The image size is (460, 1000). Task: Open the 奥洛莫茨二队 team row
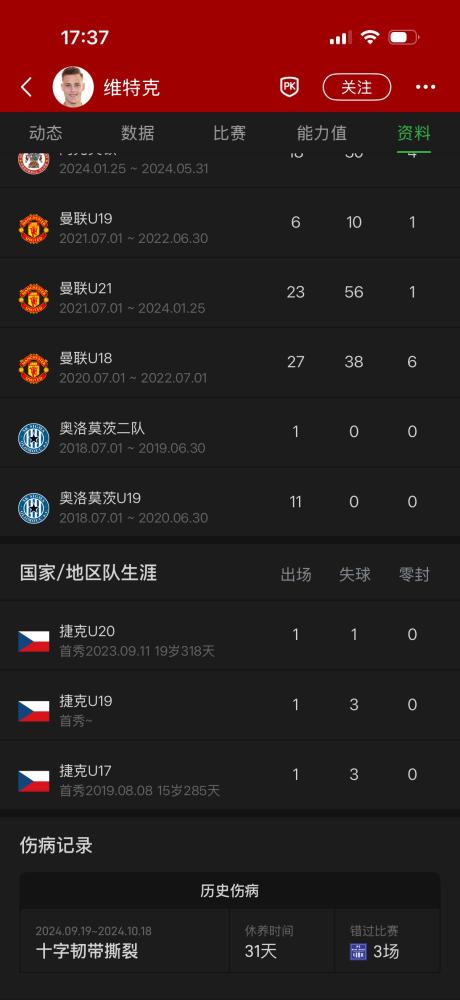click(x=230, y=433)
